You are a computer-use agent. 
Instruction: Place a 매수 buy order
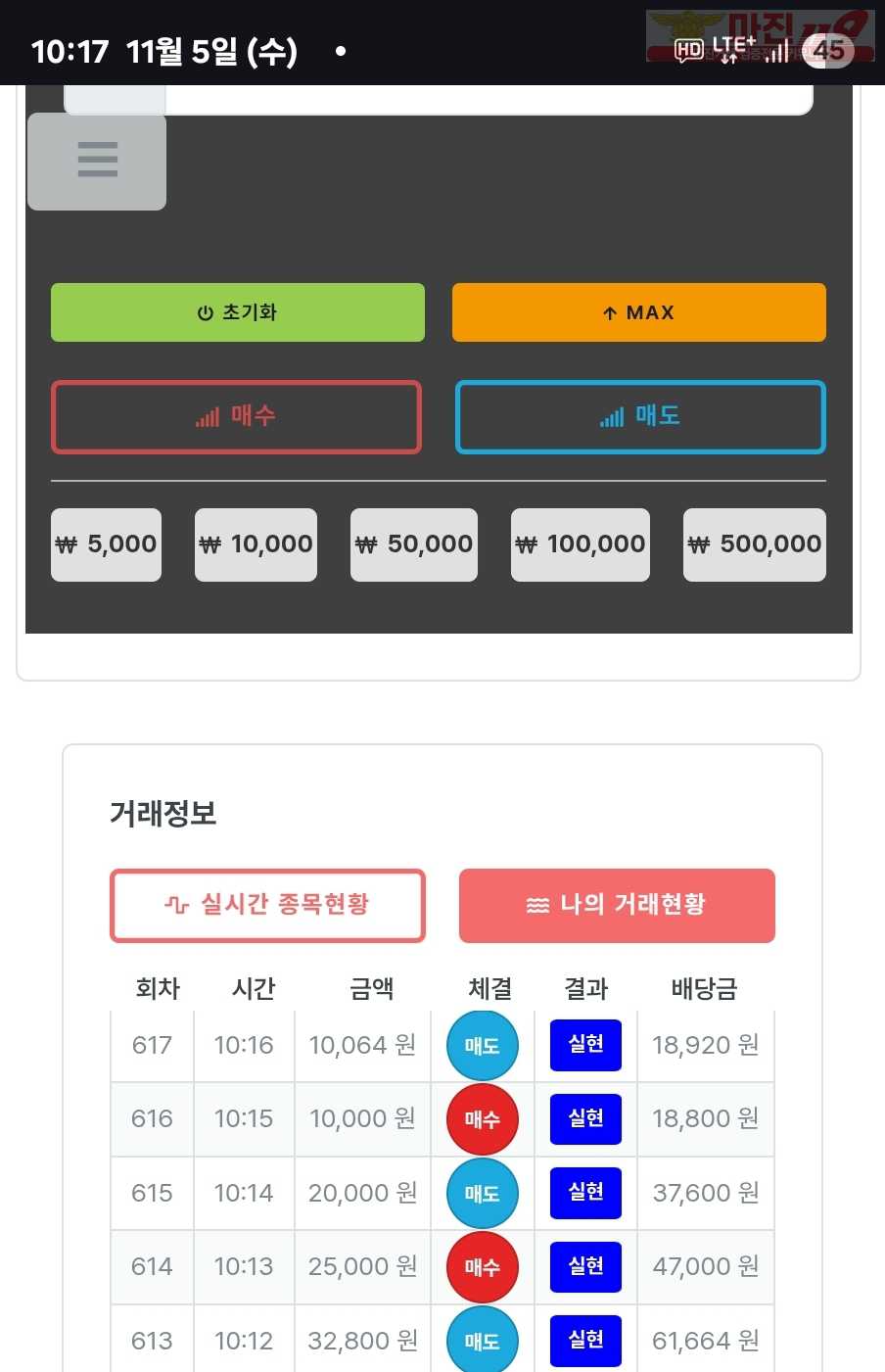[236, 416]
